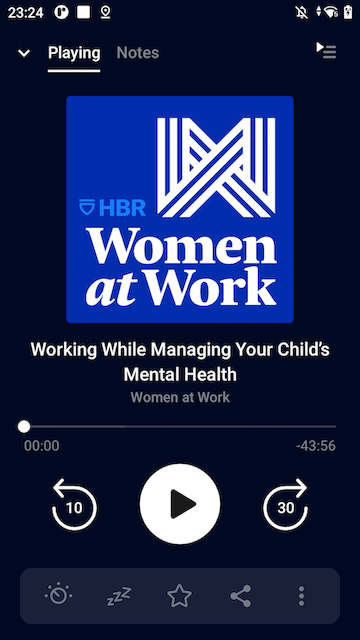Open the Up Next queue icon

click(326, 51)
